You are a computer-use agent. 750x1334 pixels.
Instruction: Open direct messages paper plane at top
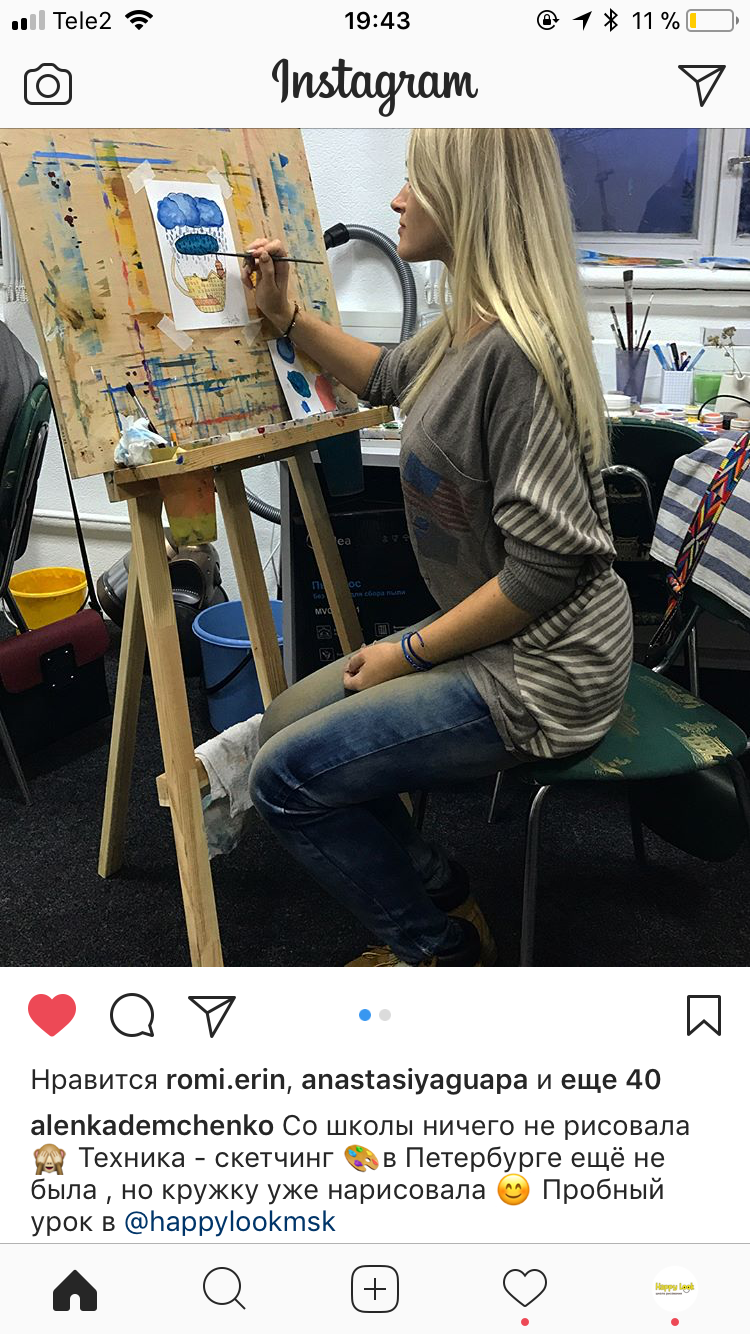pyautogui.click(x=701, y=85)
